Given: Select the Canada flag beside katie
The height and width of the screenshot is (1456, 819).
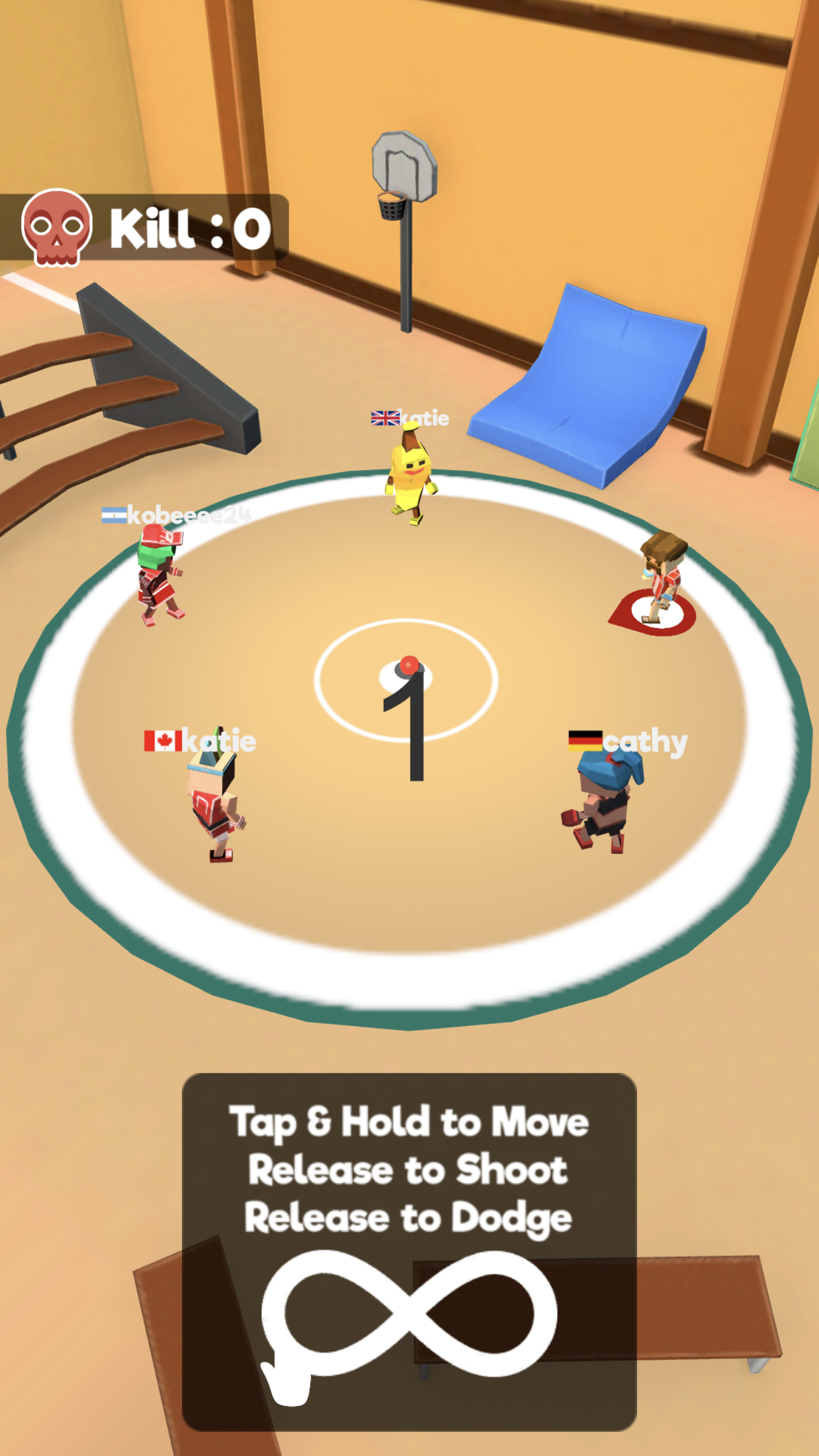Looking at the screenshot, I should [163, 741].
